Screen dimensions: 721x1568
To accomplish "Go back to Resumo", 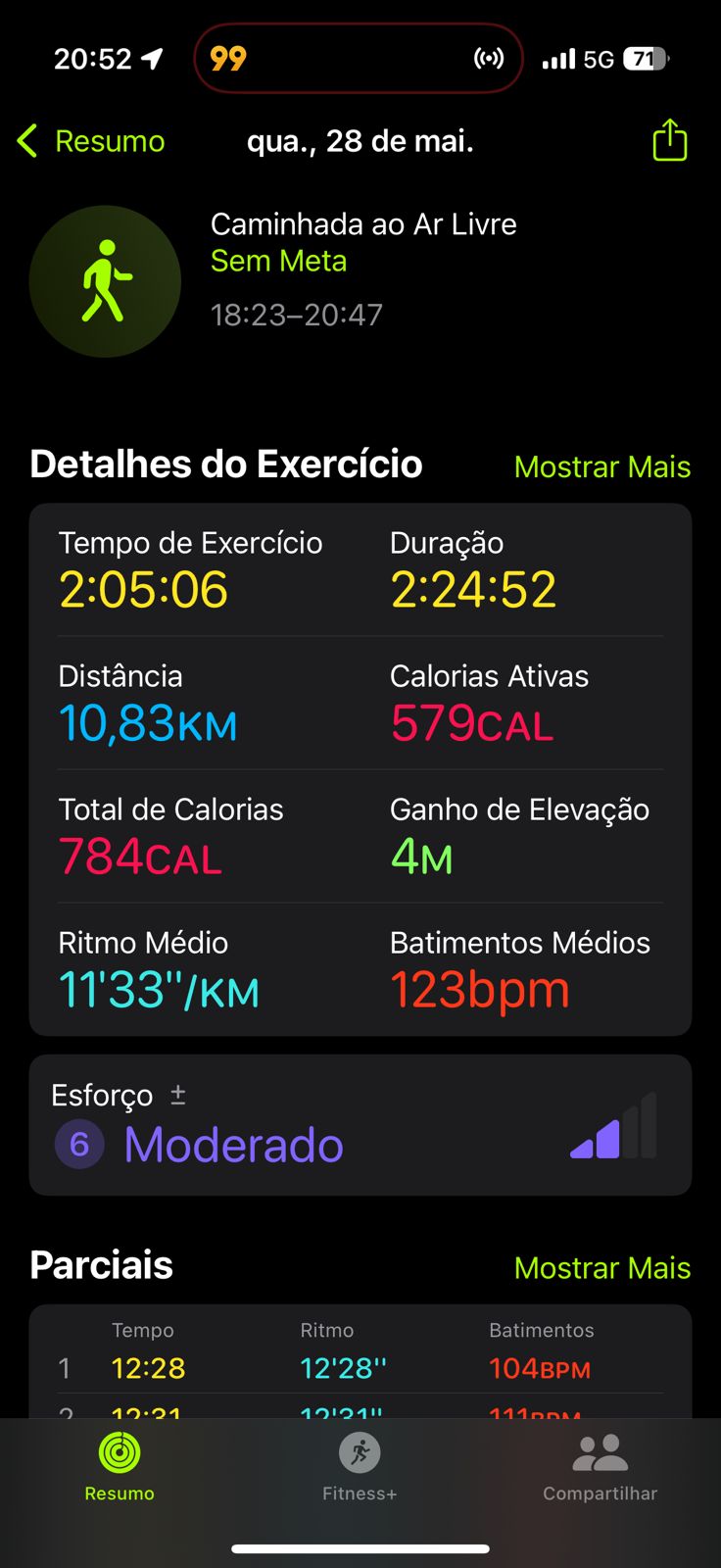I will (91, 141).
